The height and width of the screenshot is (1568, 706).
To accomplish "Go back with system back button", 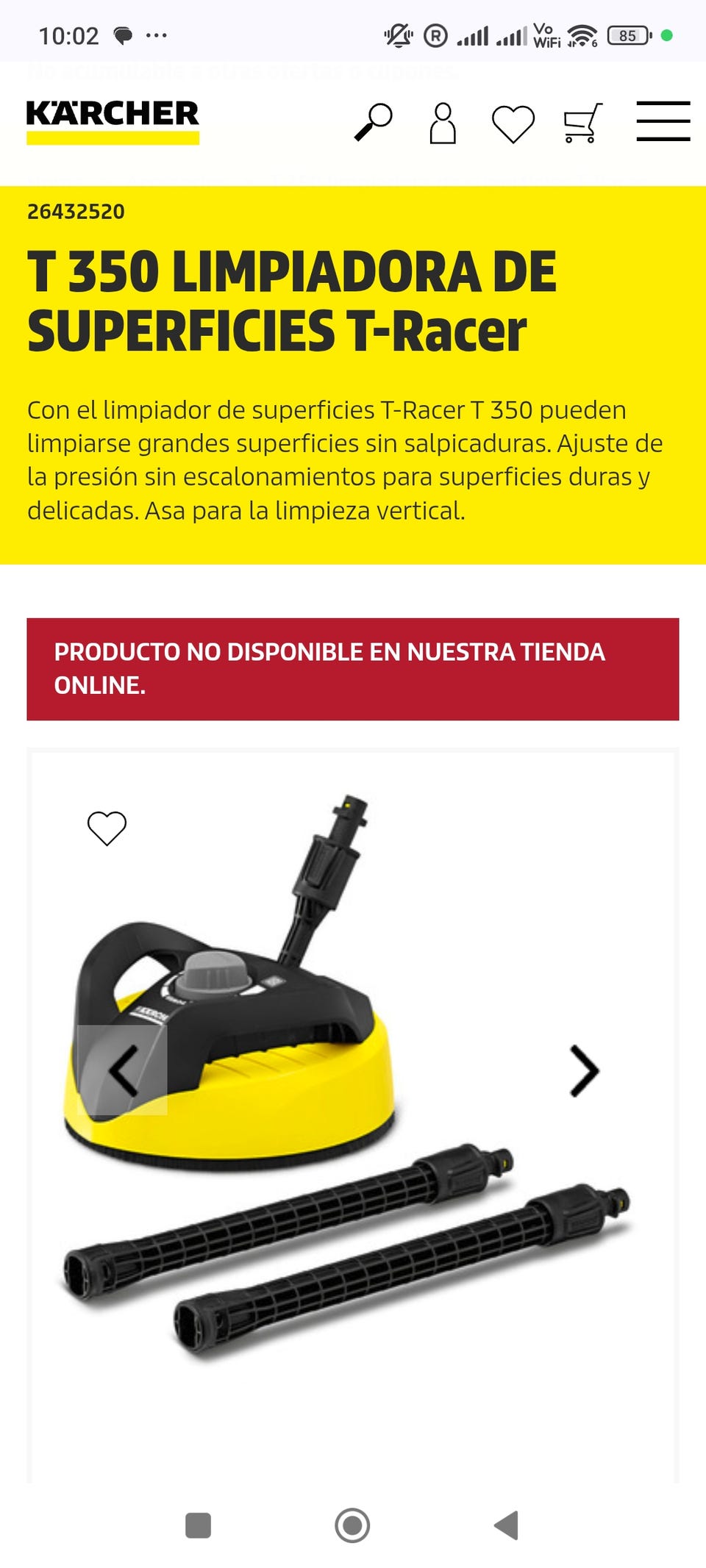I will tap(506, 1525).
